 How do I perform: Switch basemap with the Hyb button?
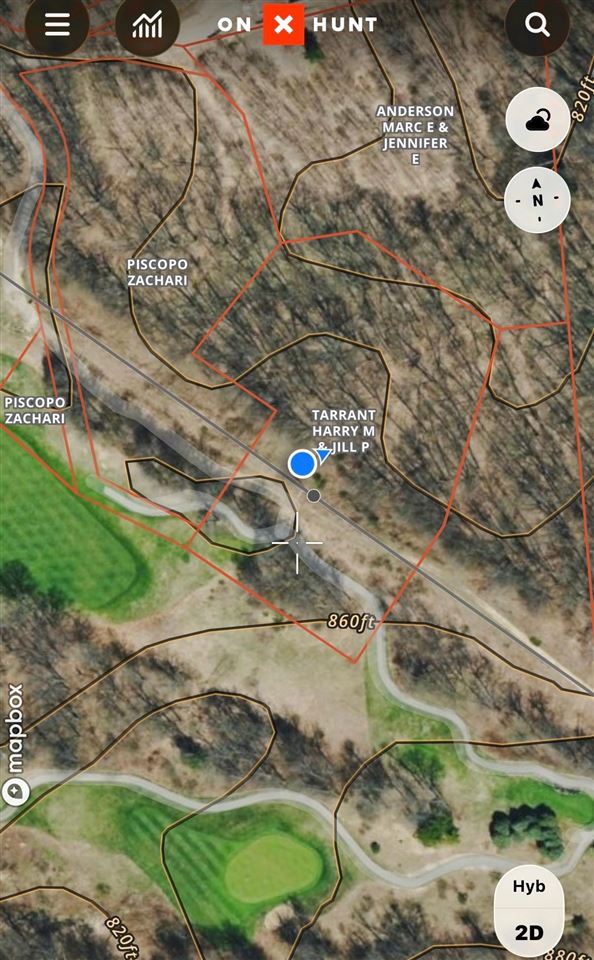(x=528, y=887)
